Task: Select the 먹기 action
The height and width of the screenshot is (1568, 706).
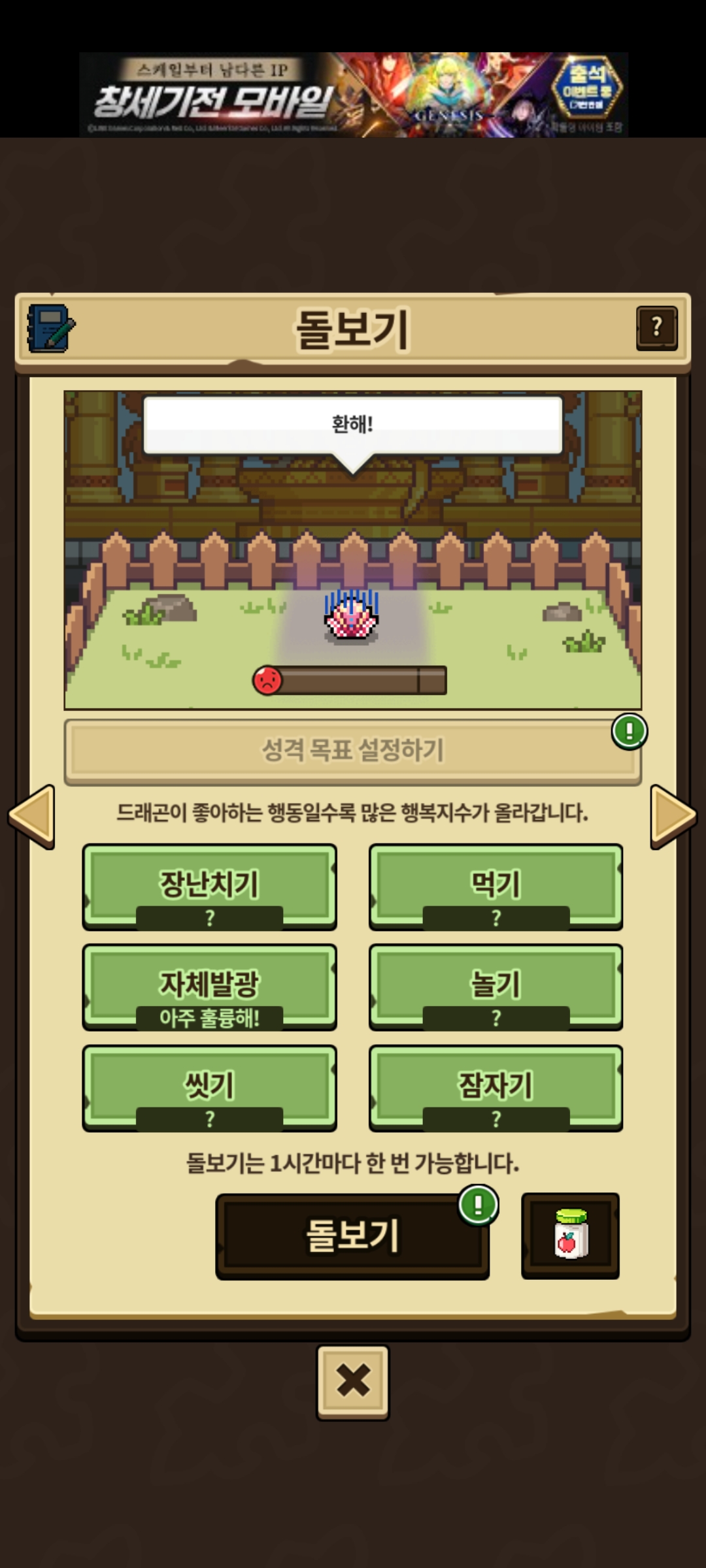Action: [x=496, y=886]
